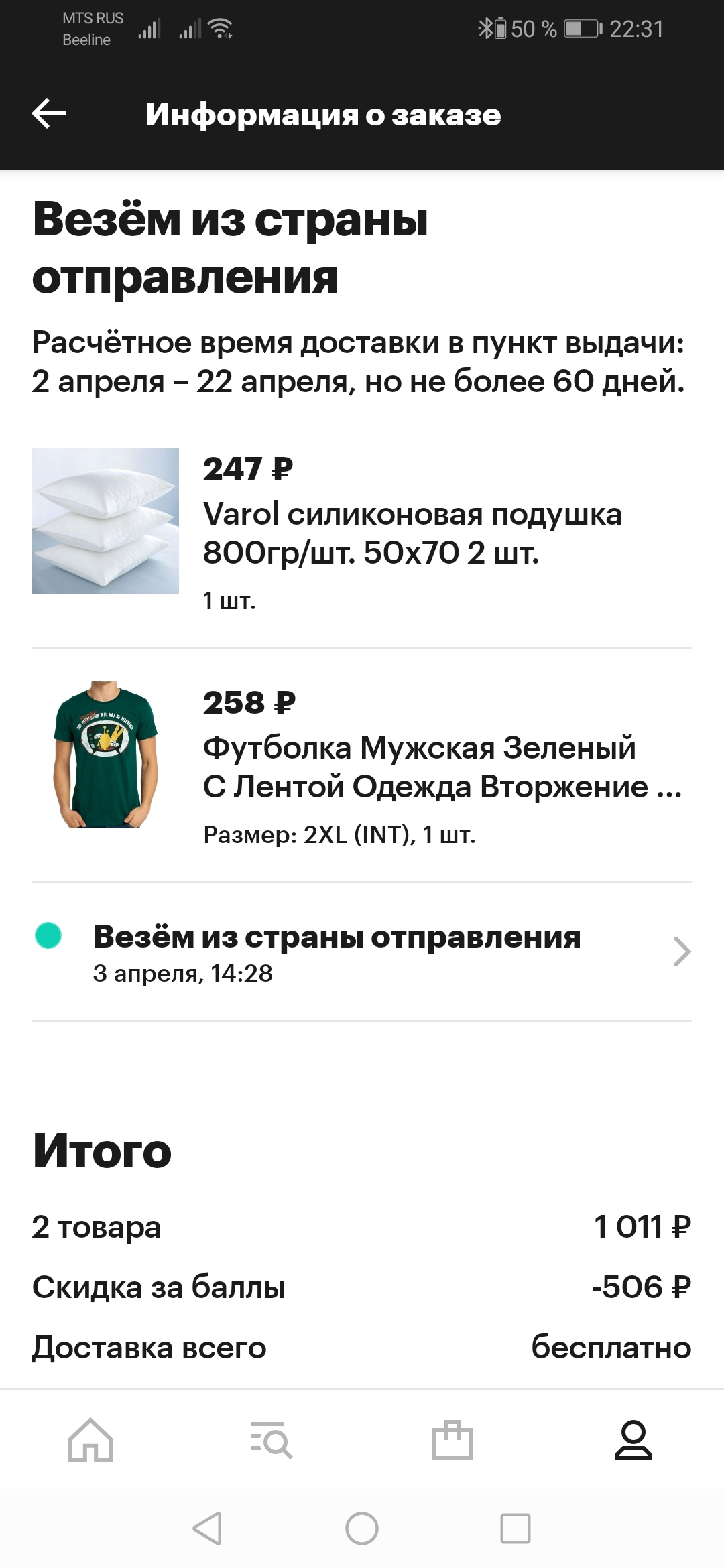The height and width of the screenshot is (1568, 724).
Task: Tap the system recent apps button
Action: point(516,1528)
